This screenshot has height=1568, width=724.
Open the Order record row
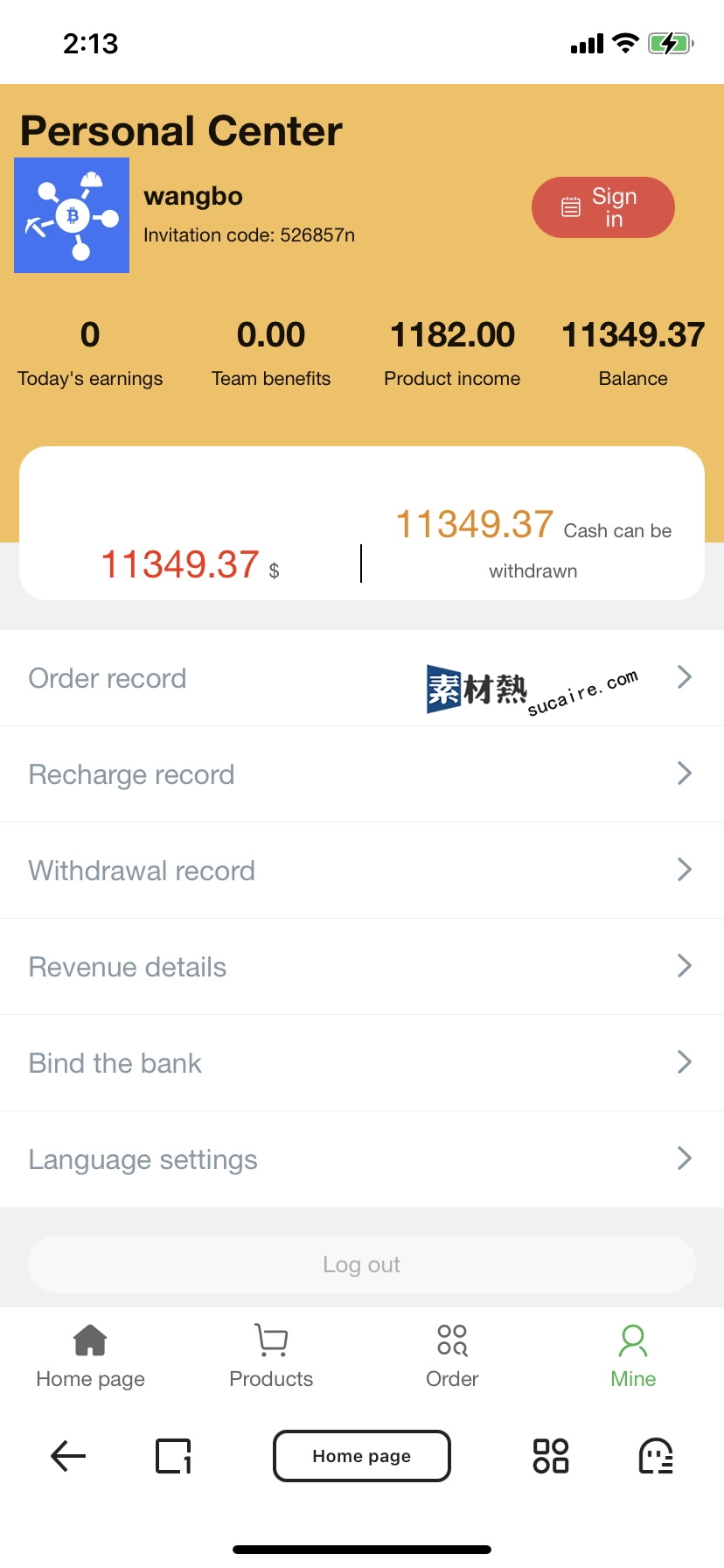[x=361, y=678]
